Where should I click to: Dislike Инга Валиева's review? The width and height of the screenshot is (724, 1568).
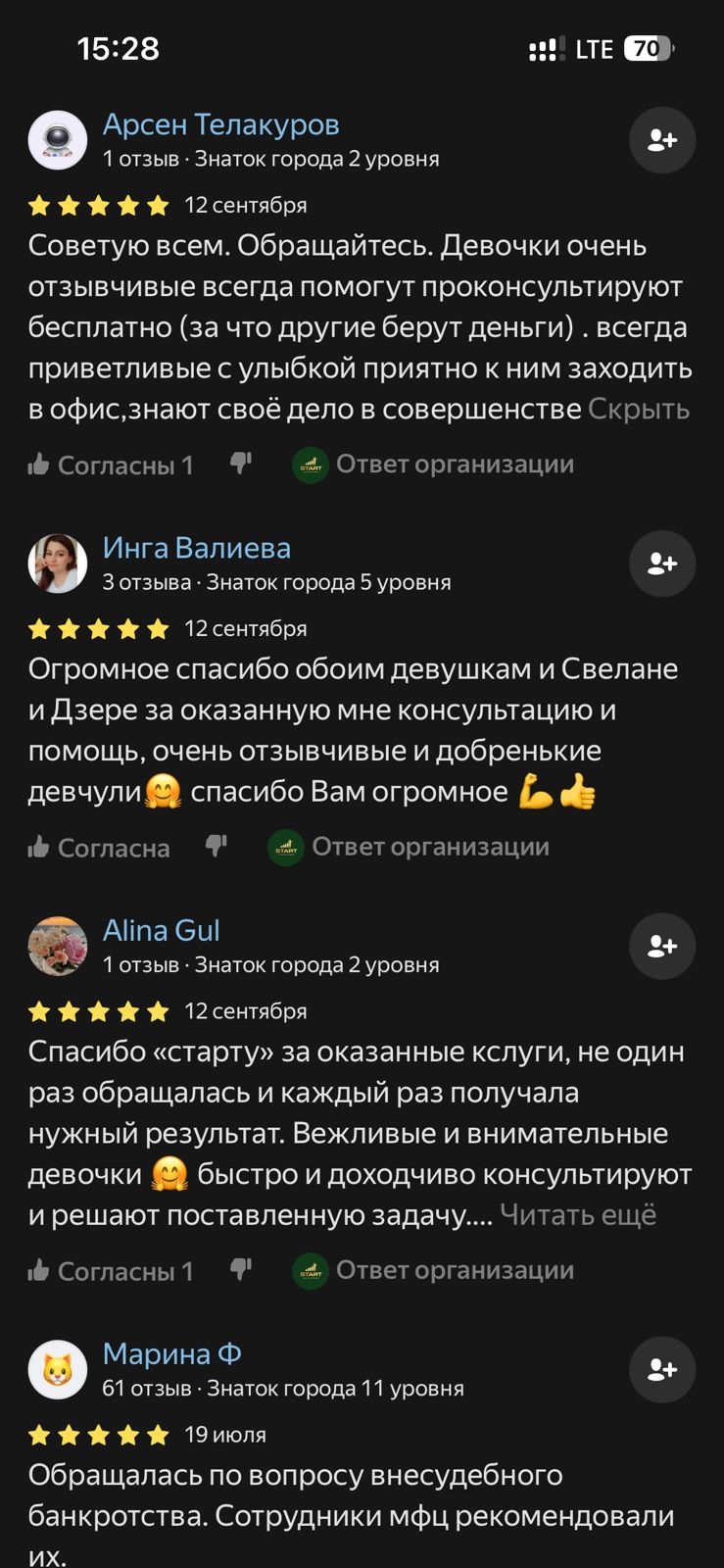pyautogui.click(x=217, y=846)
